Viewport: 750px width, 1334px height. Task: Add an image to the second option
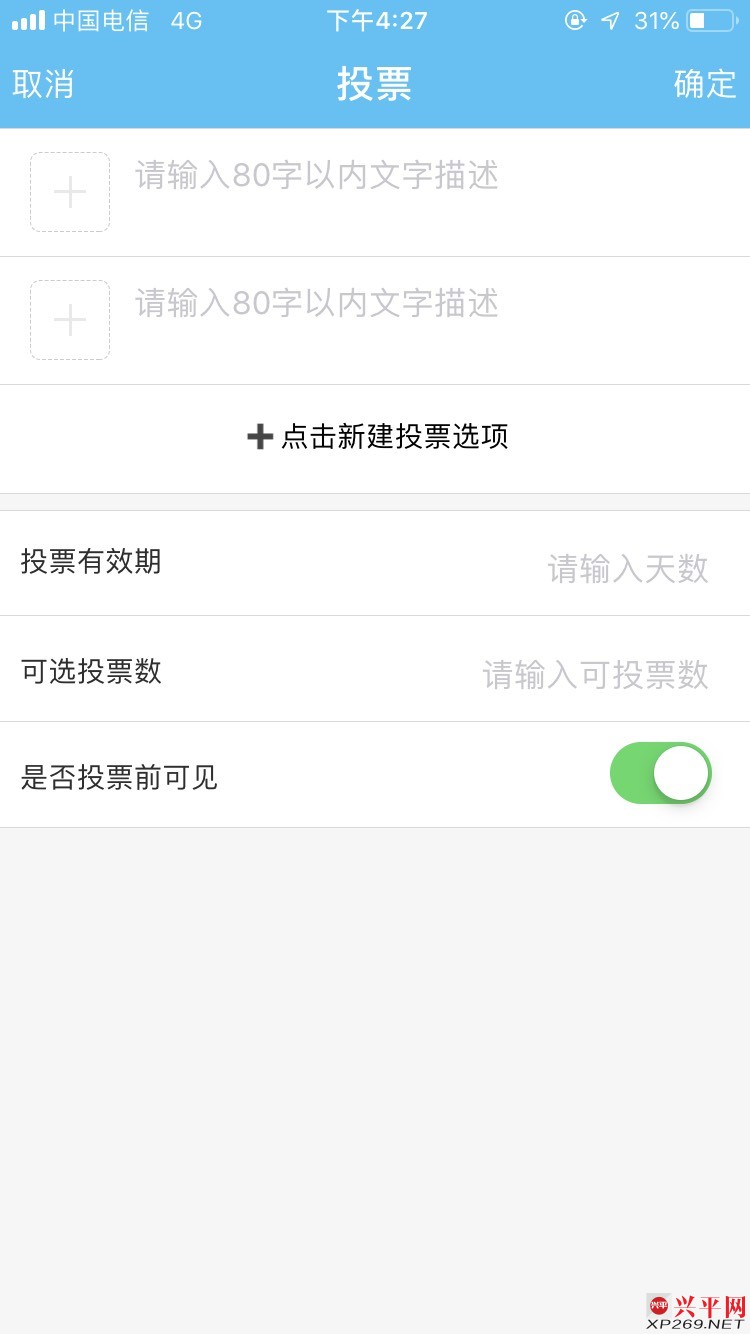point(70,320)
